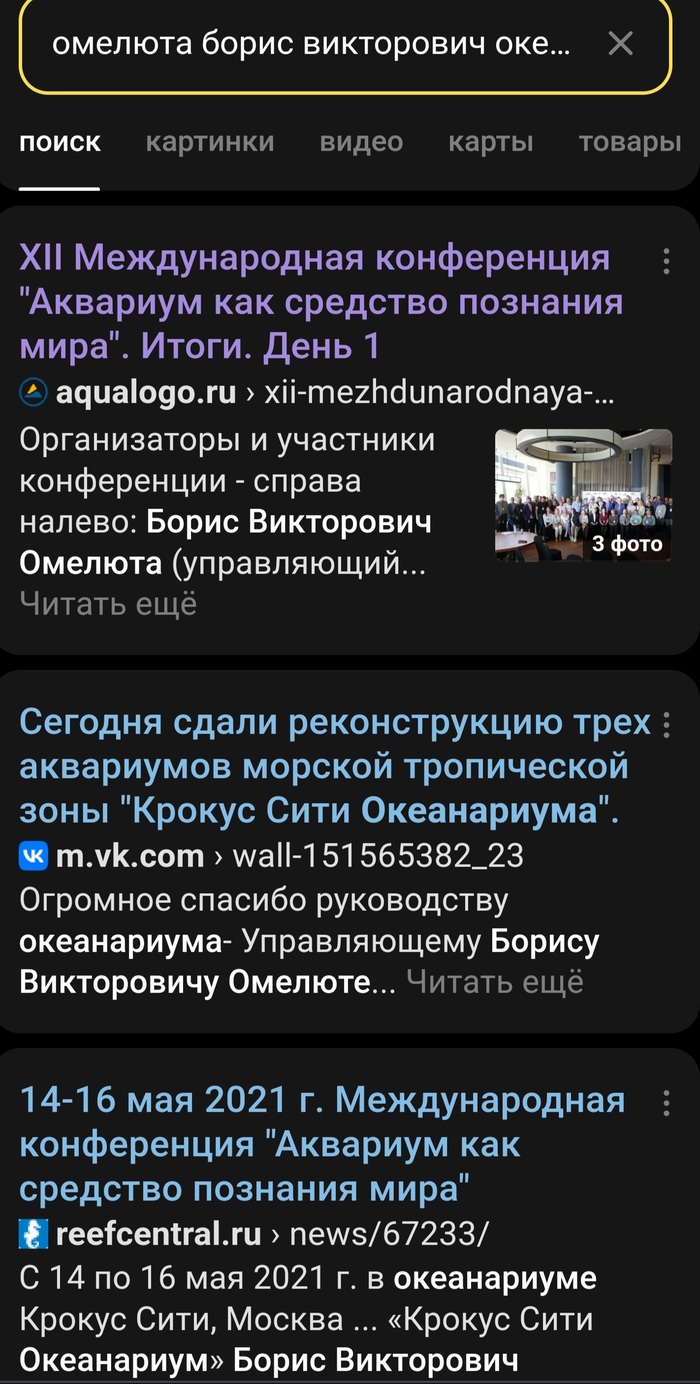Expand Читать ещё in the vk.com snippet
Viewport: 700px width, 1384px height.
coord(494,982)
